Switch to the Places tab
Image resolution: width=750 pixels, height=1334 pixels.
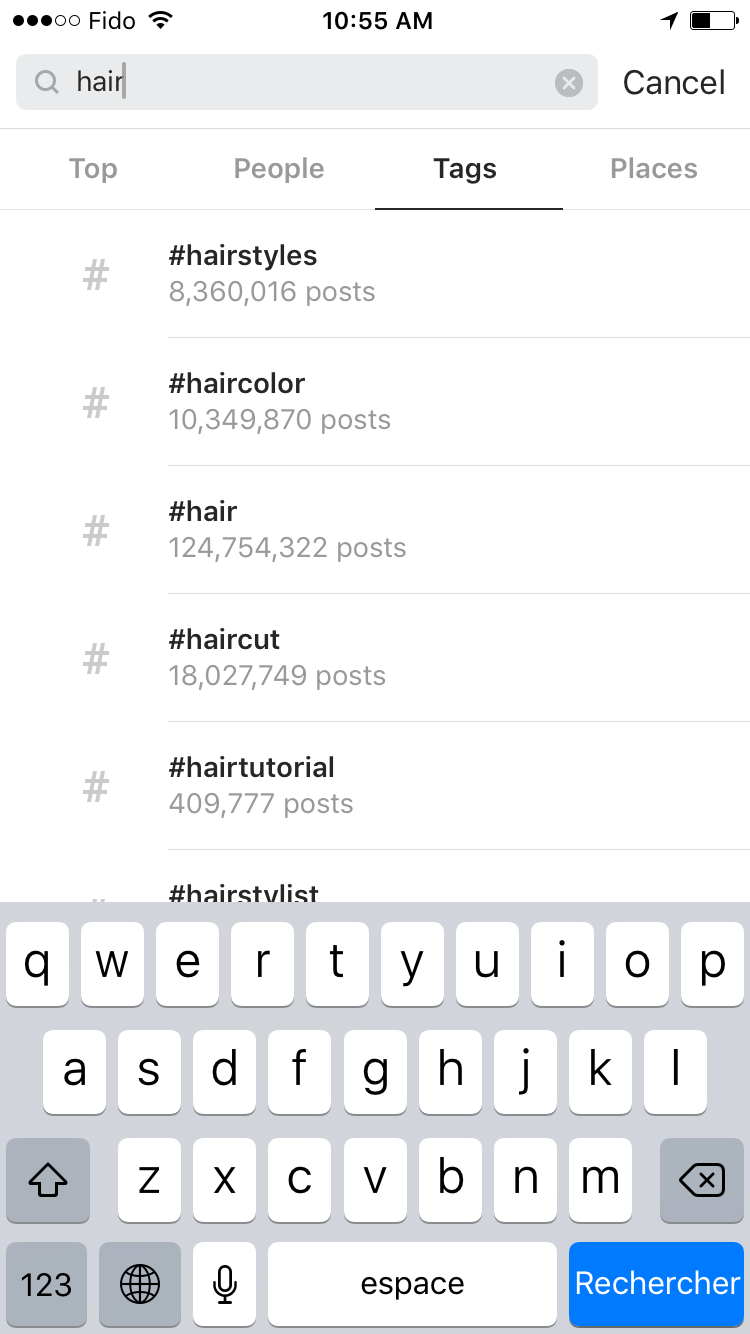pos(654,169)
